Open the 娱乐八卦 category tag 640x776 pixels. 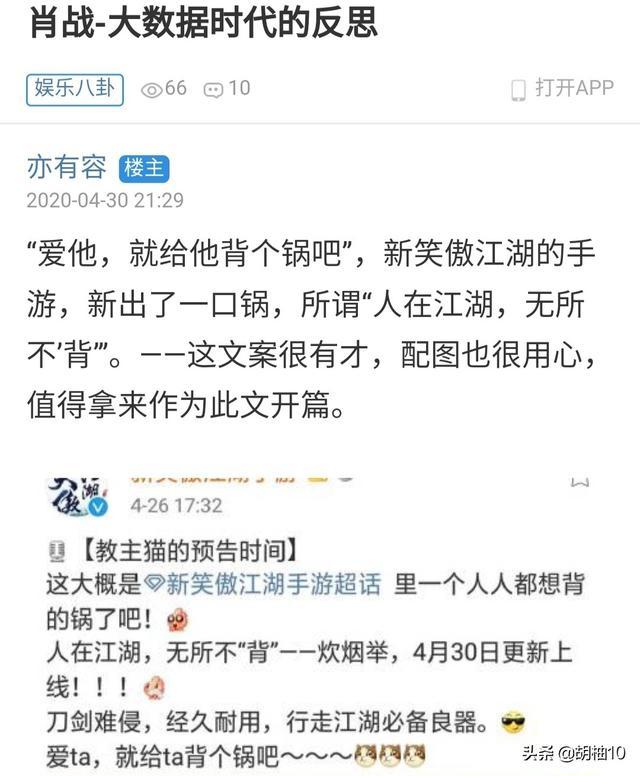point(74,89)
